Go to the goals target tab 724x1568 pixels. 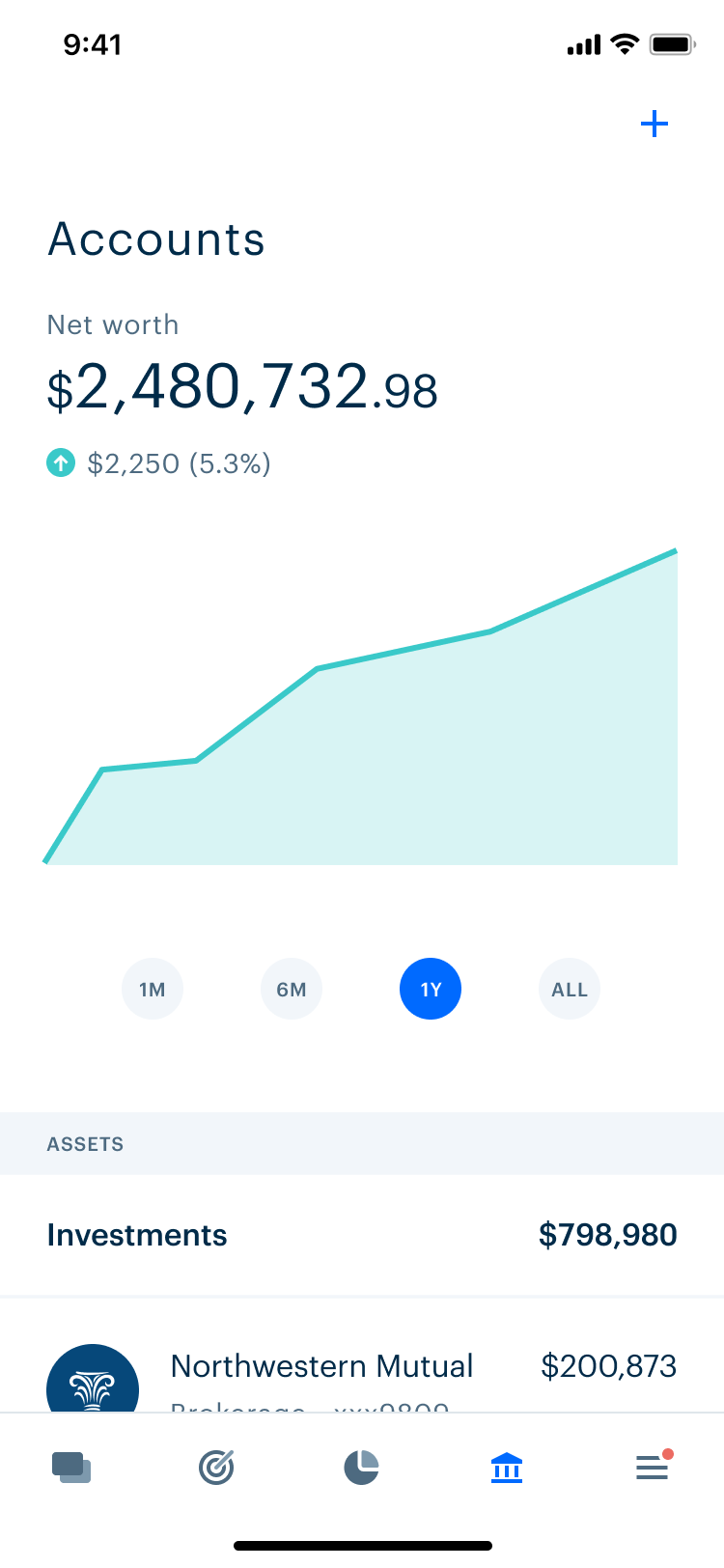tap(216, 1468)
